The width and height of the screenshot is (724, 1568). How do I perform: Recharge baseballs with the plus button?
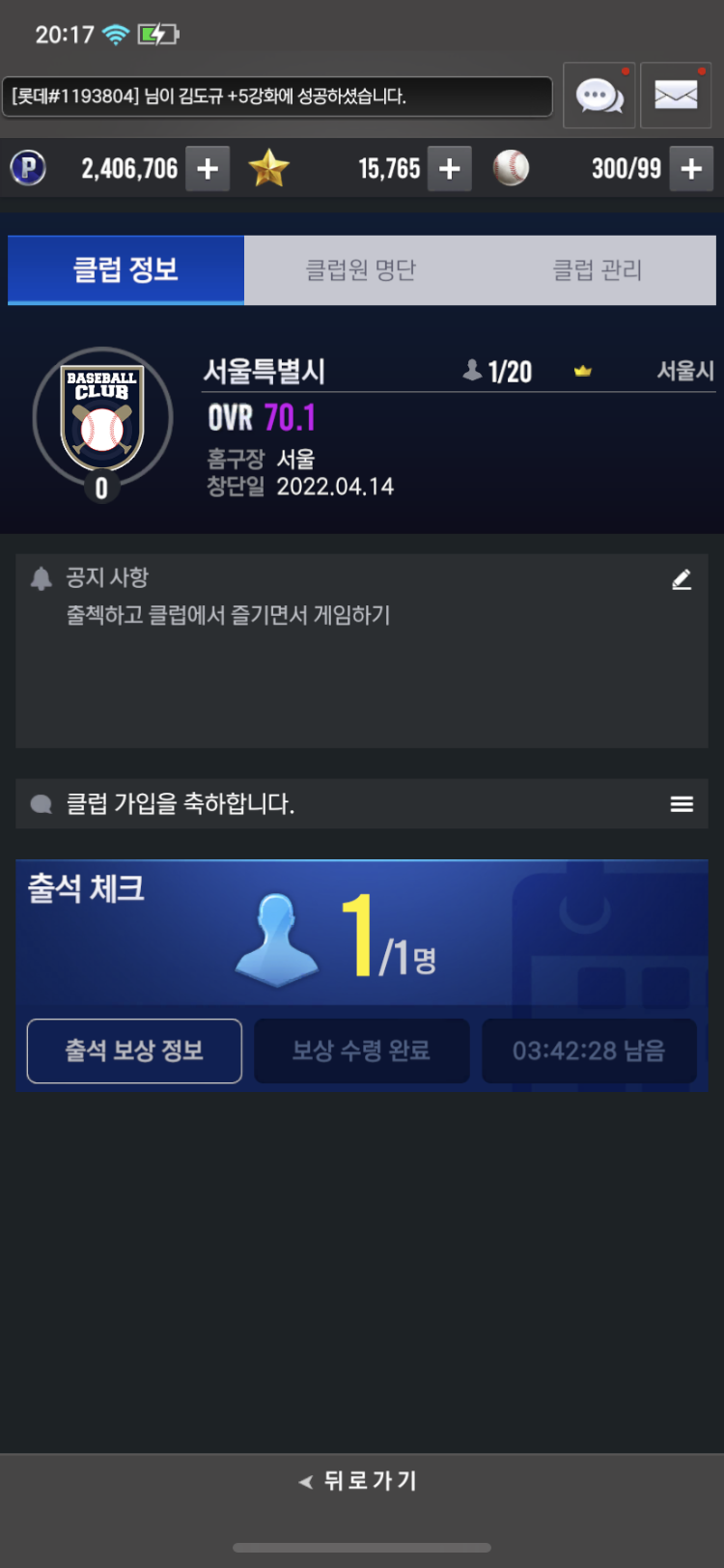coord(691,169)
